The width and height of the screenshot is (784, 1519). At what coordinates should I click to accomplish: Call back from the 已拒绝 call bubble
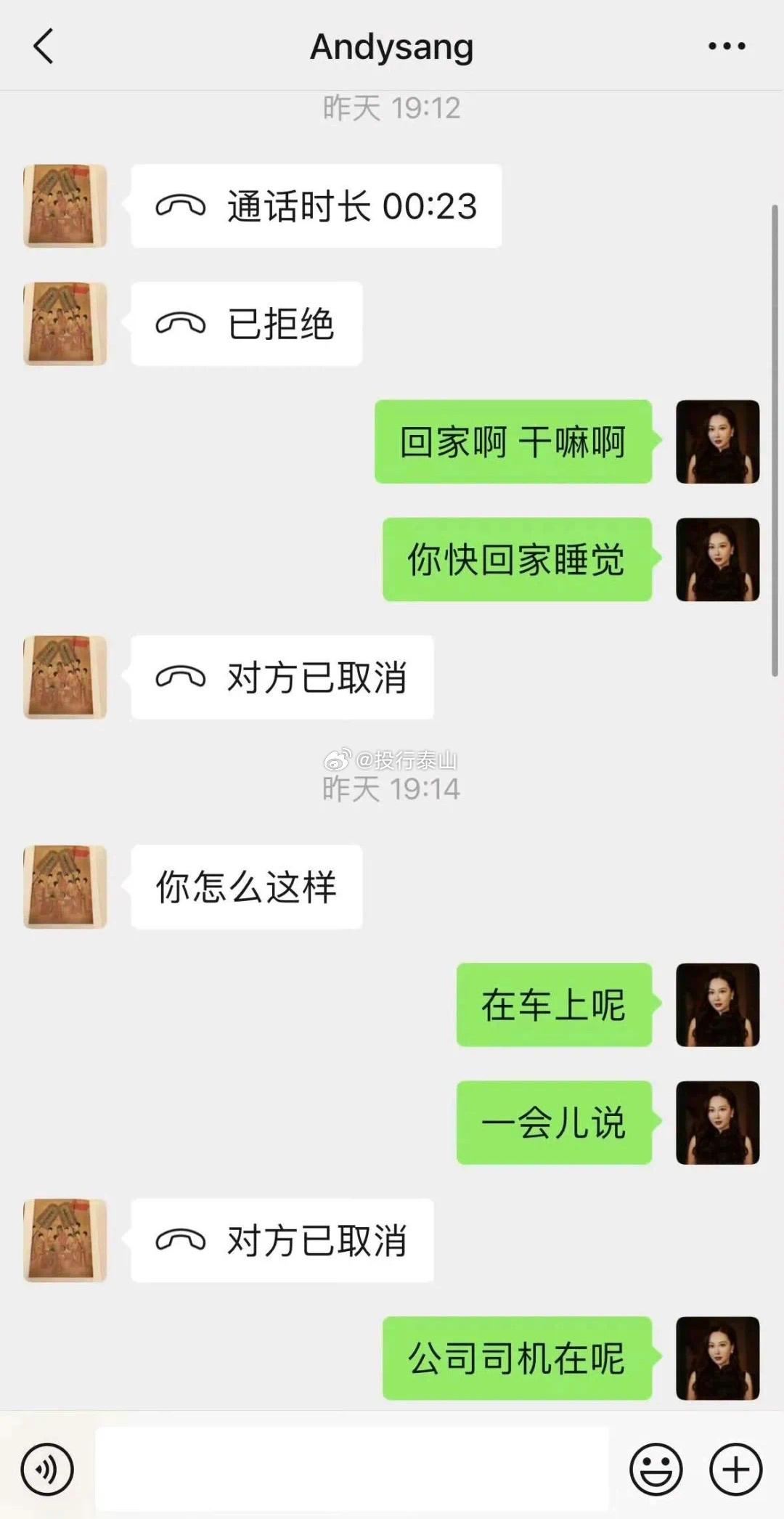click(x=246, y=324)
